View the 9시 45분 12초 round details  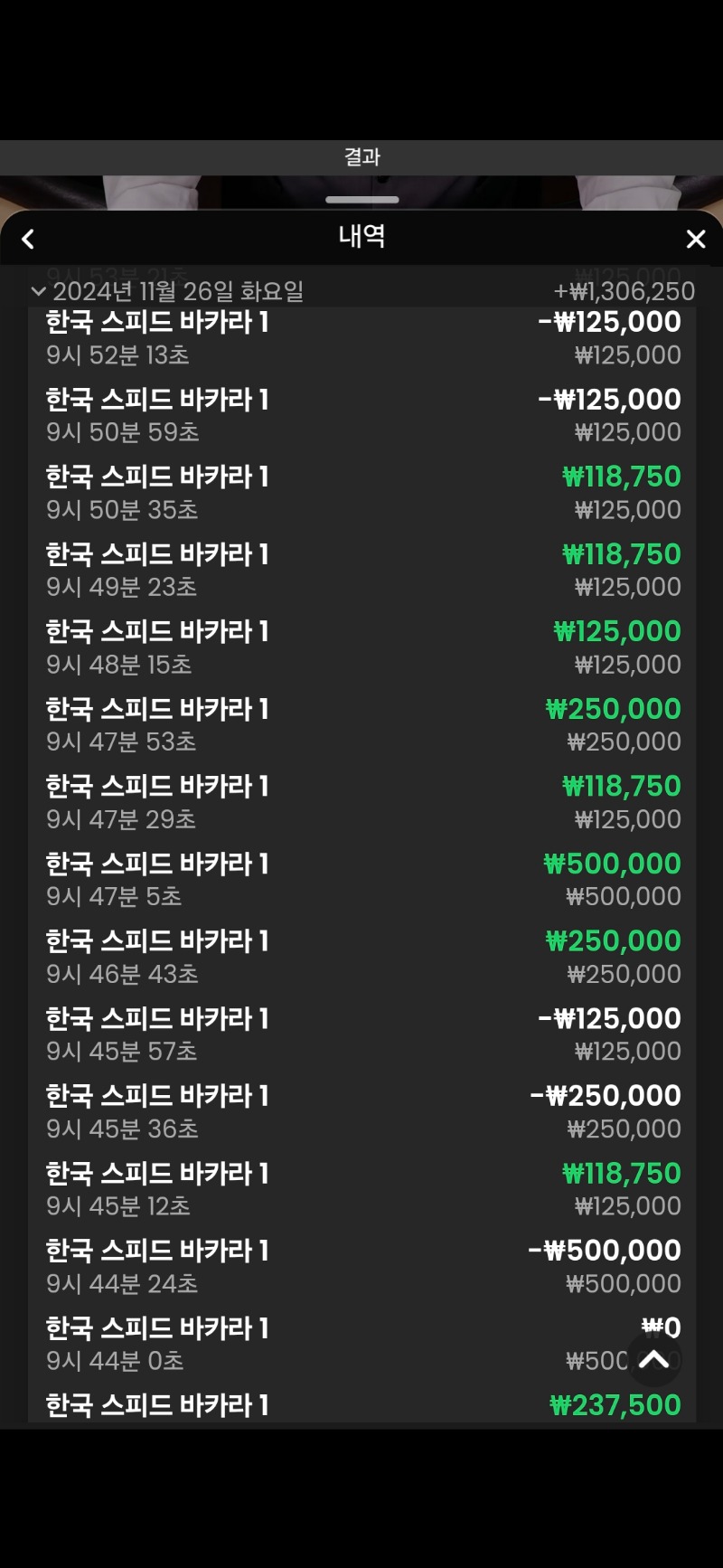tap(361, 1189)
